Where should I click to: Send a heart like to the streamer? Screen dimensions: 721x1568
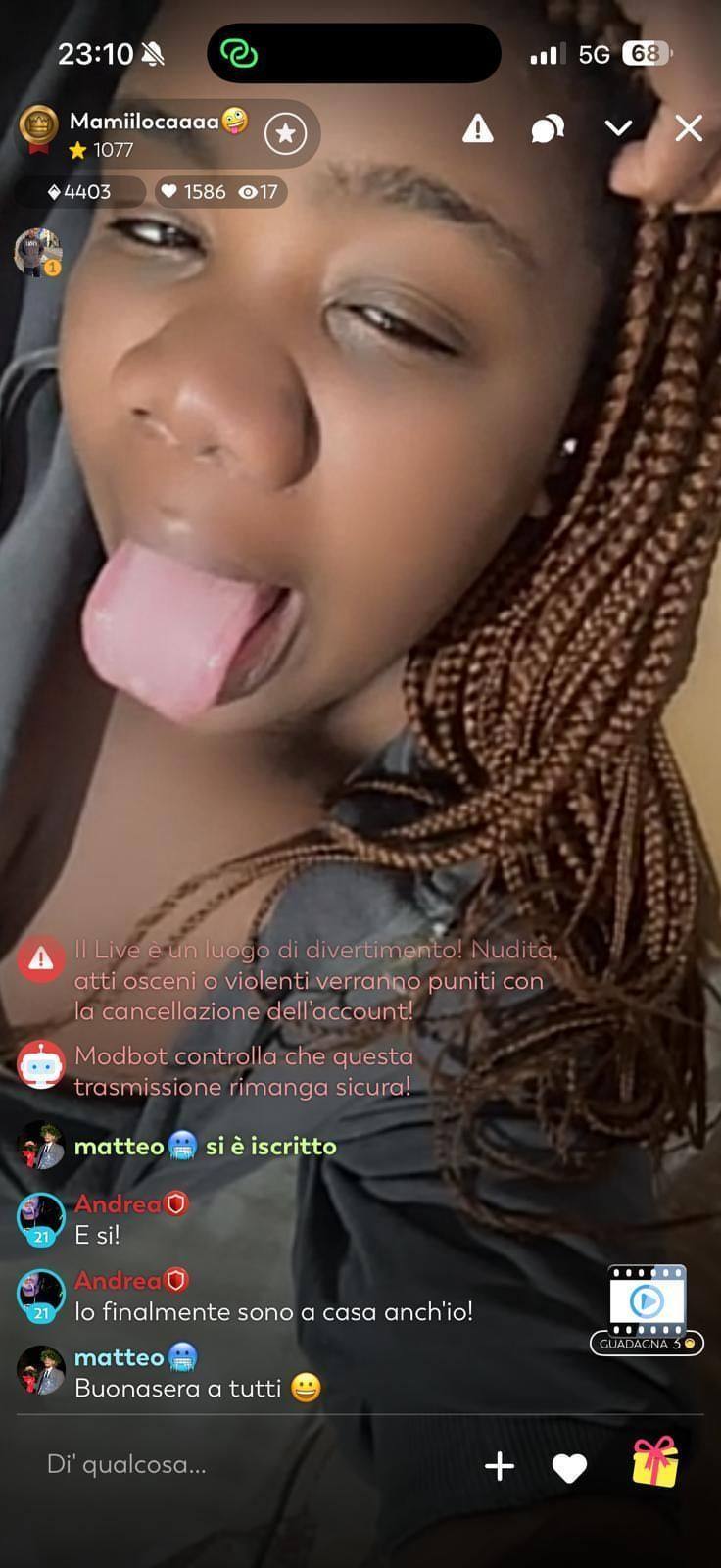[x=569, y=1467]
